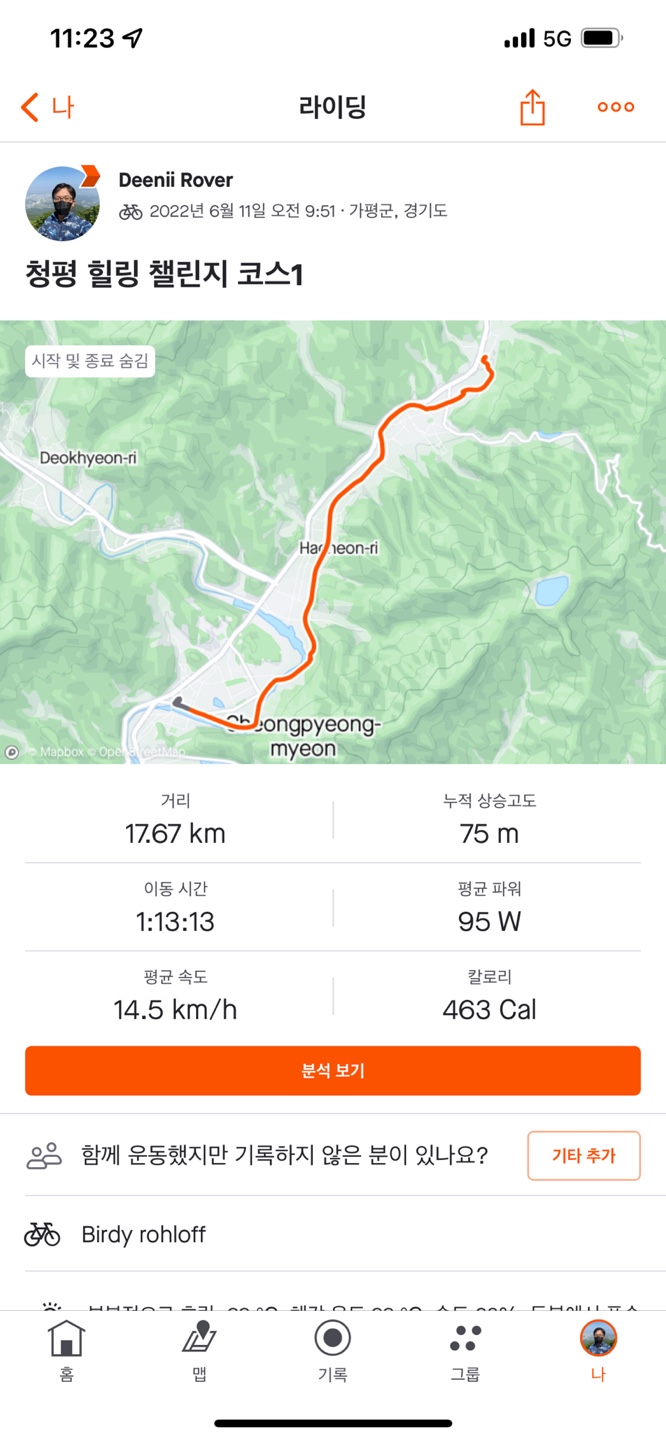This screenshot has width=666, height=1440.
Task: Switch to the 맵 tab
Action: click(199, 1350)
